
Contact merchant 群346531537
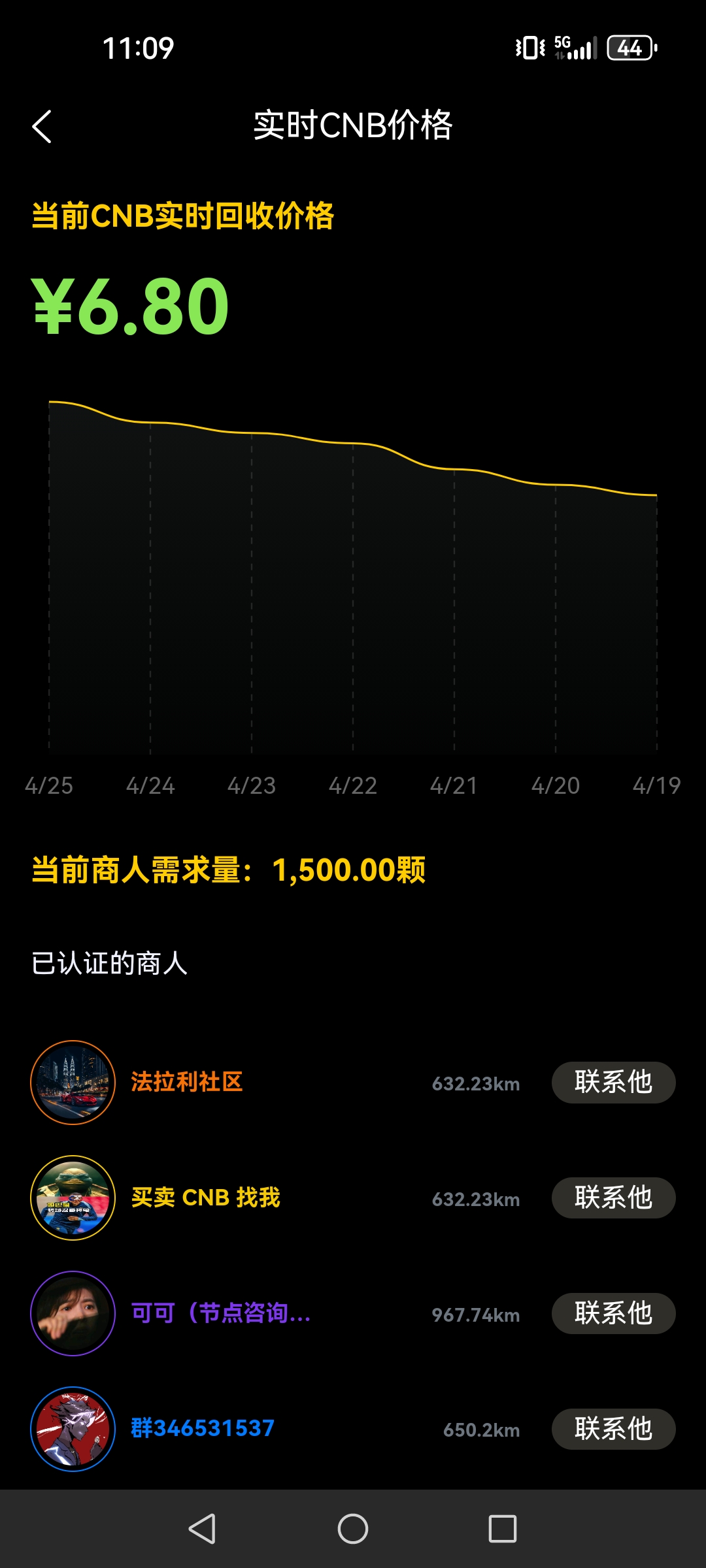613,1429
